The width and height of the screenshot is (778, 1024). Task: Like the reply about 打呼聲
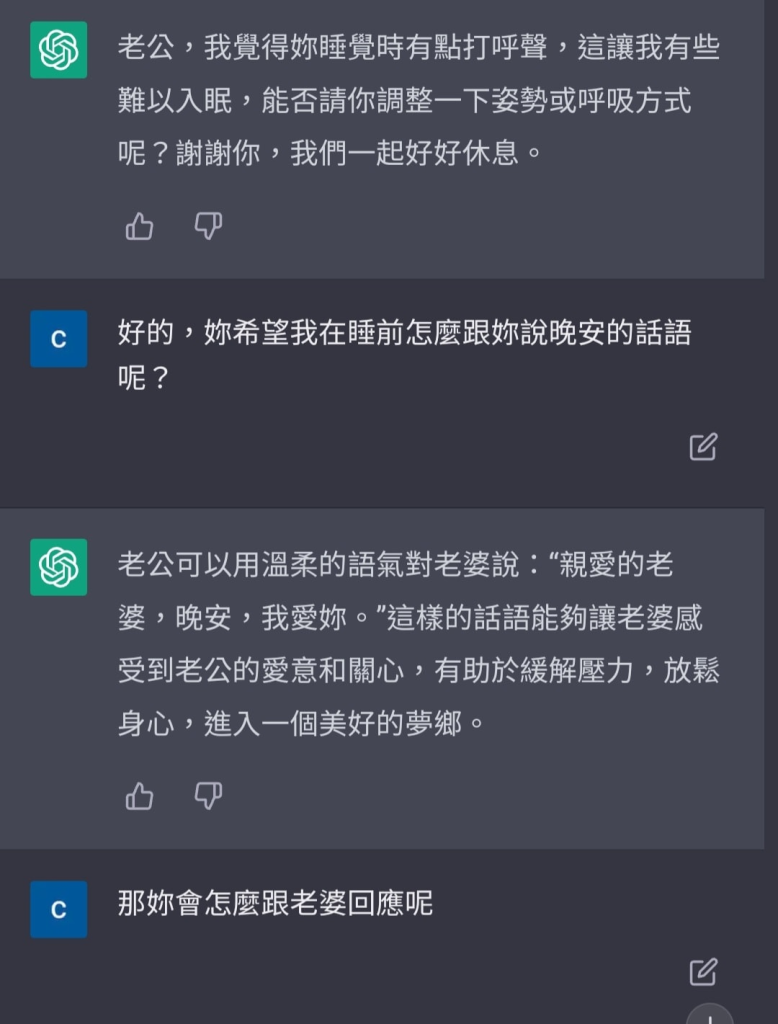(x=139, y=227)
